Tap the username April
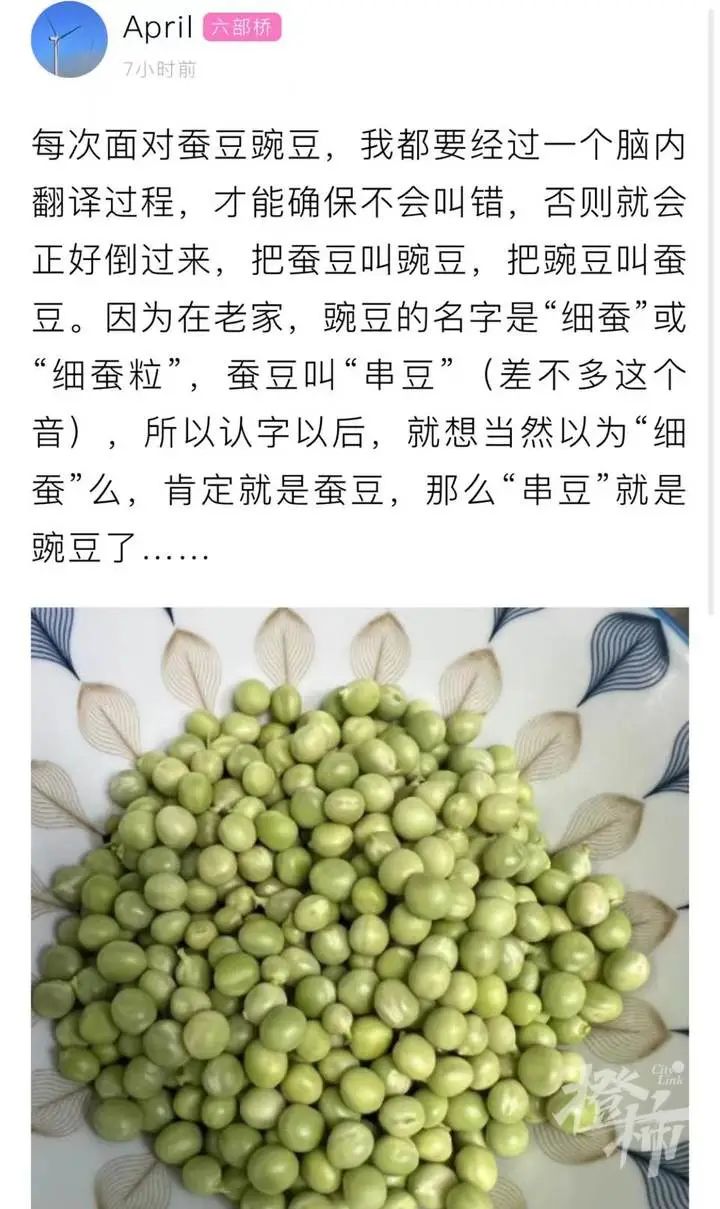This screenshot has width=720, height=1209. coord(157,29)
